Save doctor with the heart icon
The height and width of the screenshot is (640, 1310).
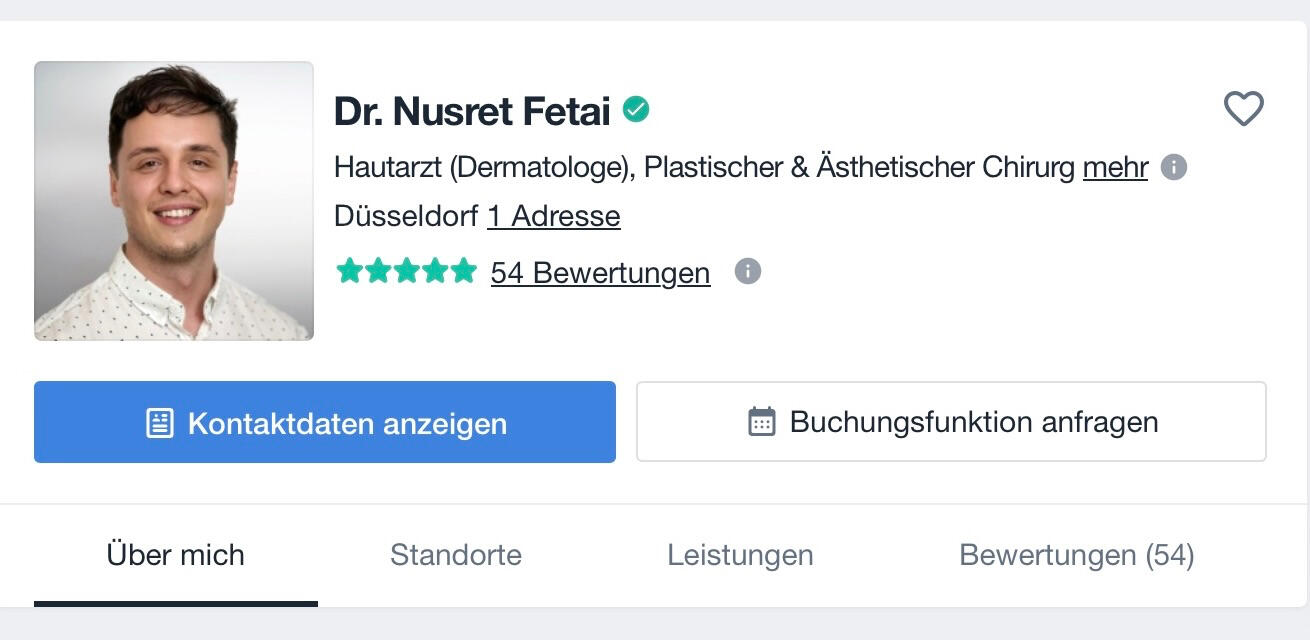(1243, 108)
